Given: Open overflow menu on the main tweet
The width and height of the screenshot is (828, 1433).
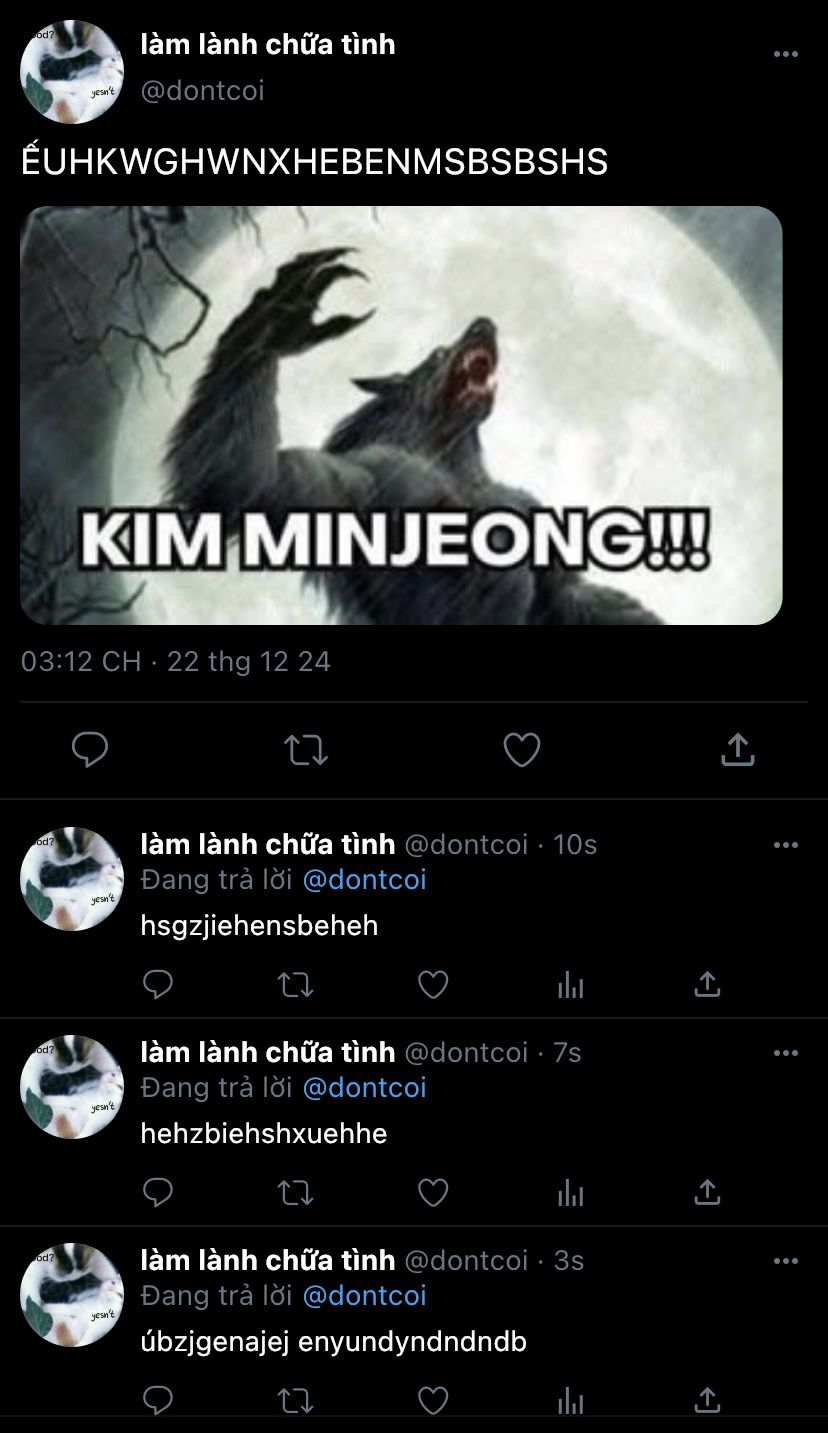Looking at the screenshot, I should pos(786,54).
